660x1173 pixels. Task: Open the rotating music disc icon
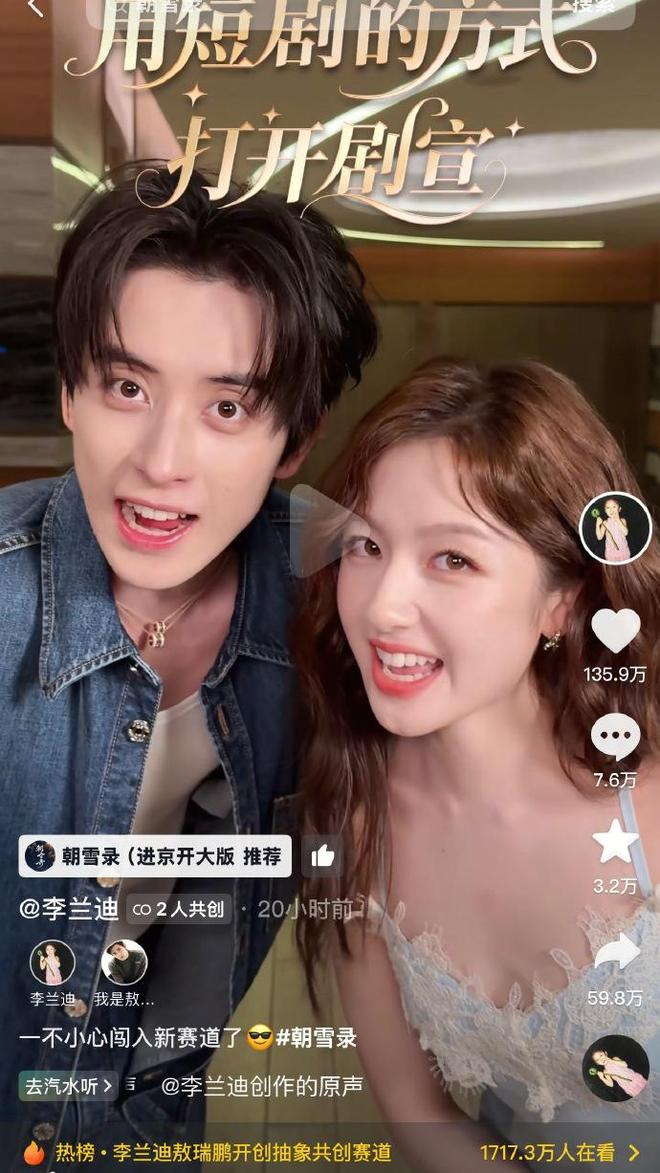pos(615,1068)
